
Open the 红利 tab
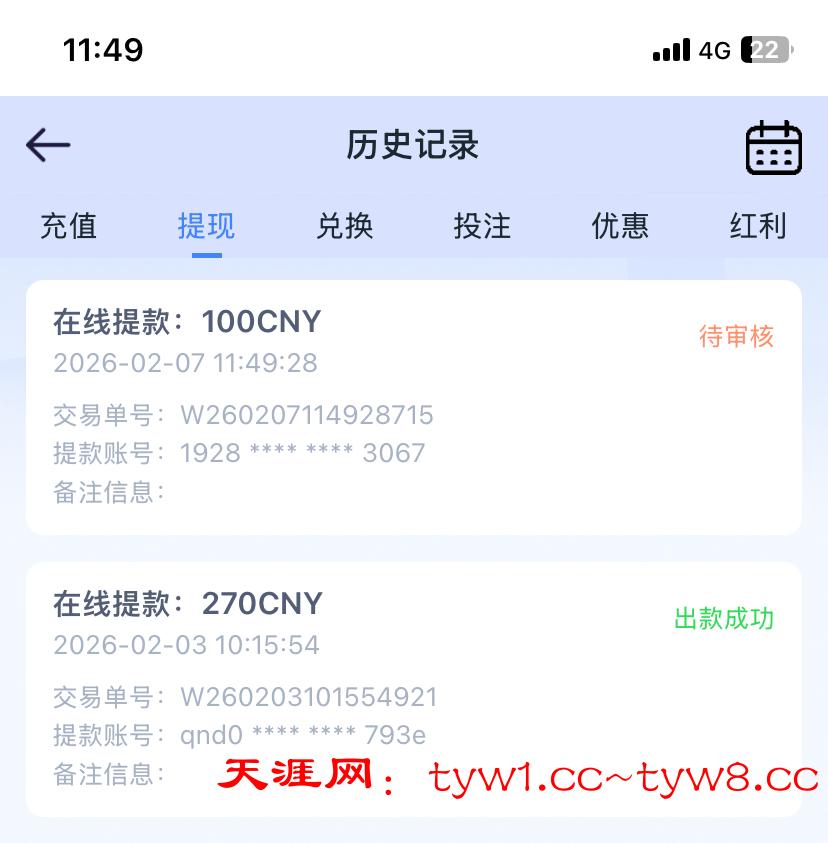[x=757, y=226]
